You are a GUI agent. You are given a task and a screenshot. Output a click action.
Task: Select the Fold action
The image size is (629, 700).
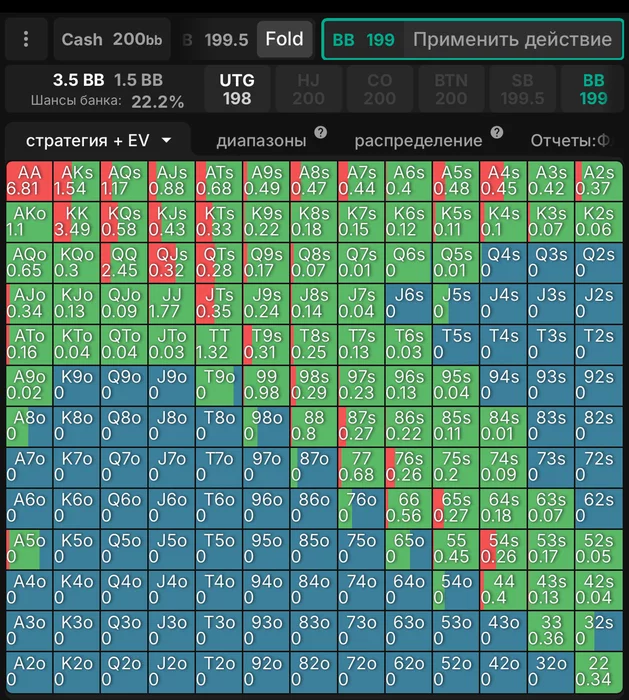coord(284,40)
